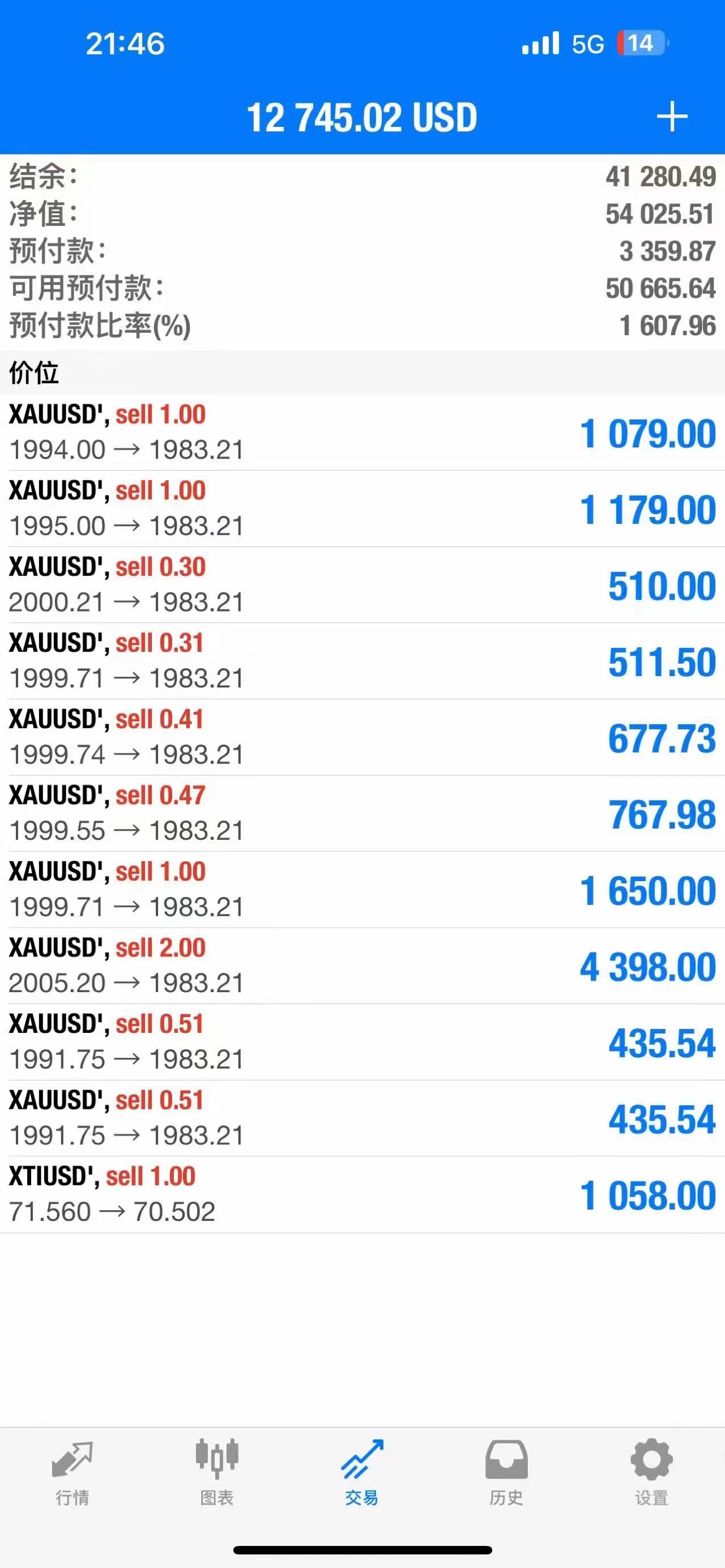Open the XAUUSD sell 0.47 position
This screenshot has height=1568, width=725.
tap(362, 814)
